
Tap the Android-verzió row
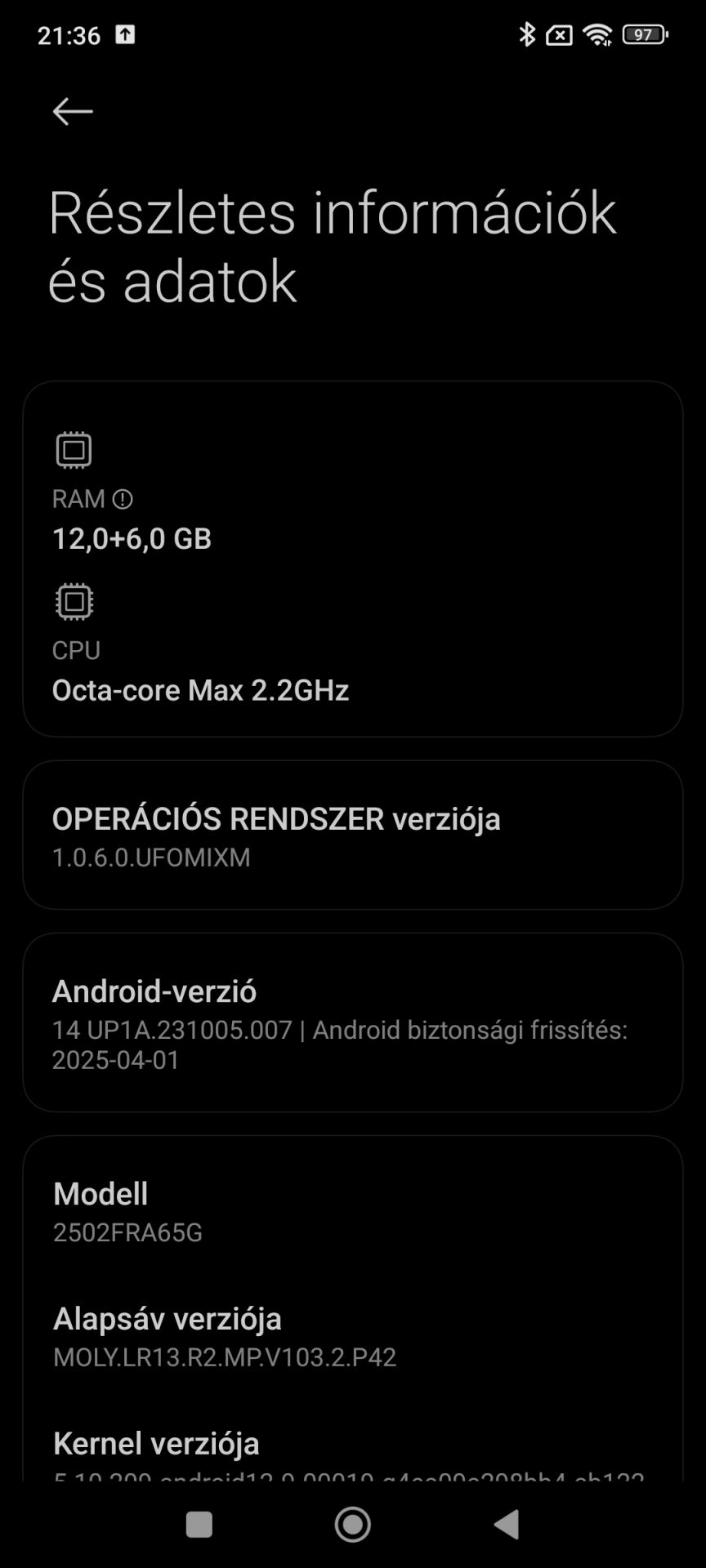click(x=353, y=1022)
